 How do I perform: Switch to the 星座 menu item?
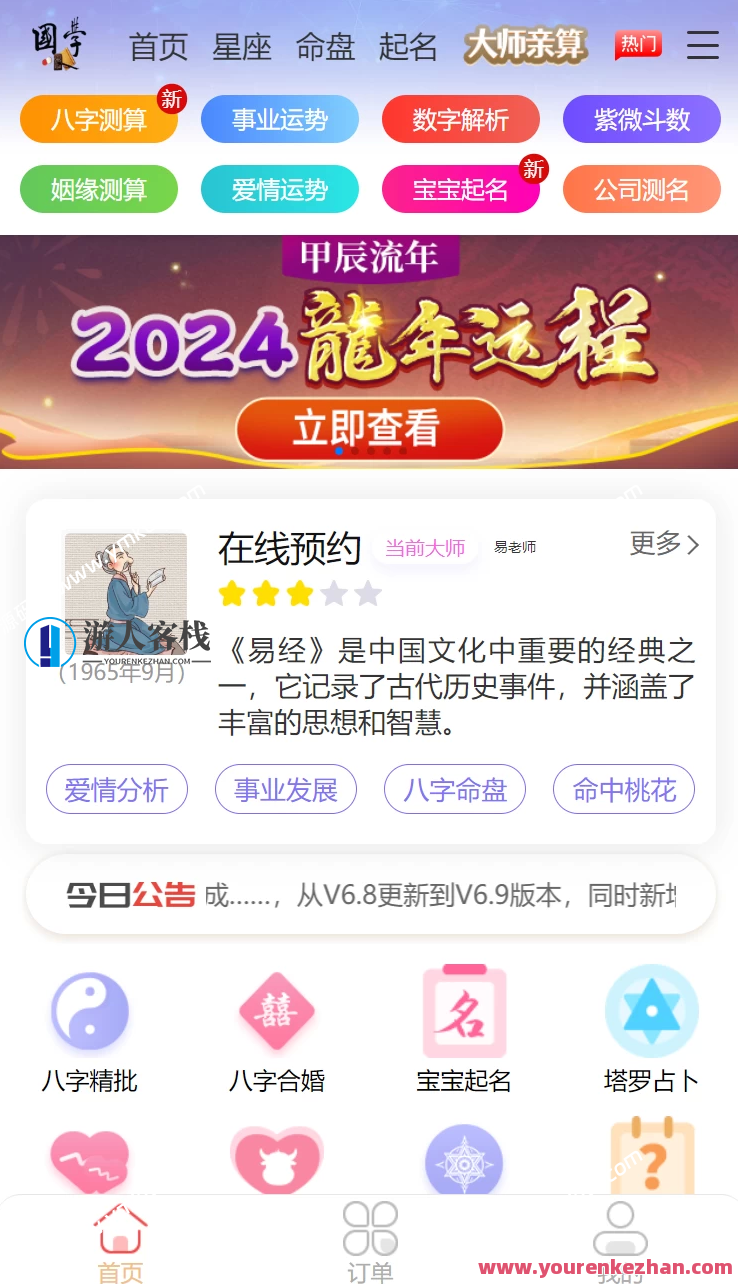tap(242, 48)
